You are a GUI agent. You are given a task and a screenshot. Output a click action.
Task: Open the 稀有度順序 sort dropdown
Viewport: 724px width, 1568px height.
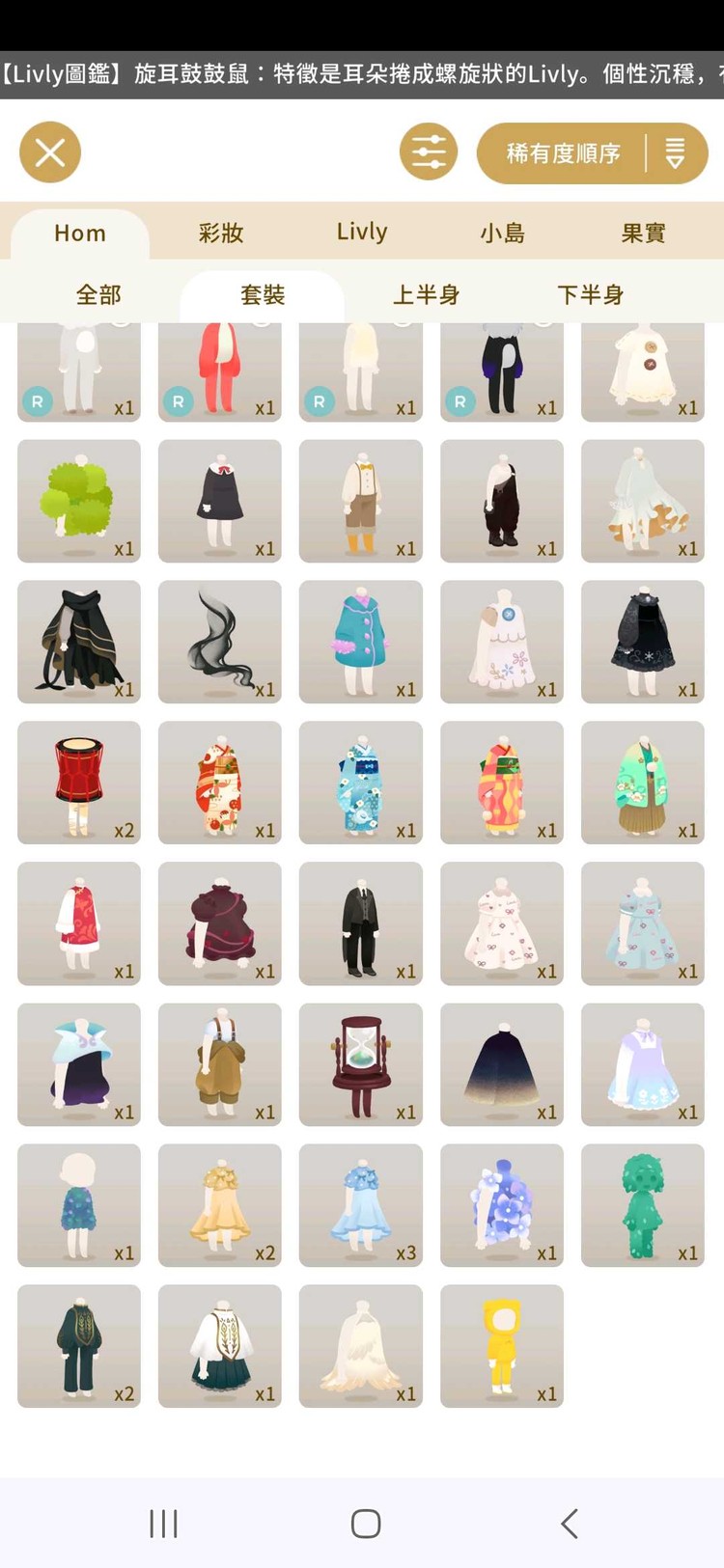pos(592,153)
